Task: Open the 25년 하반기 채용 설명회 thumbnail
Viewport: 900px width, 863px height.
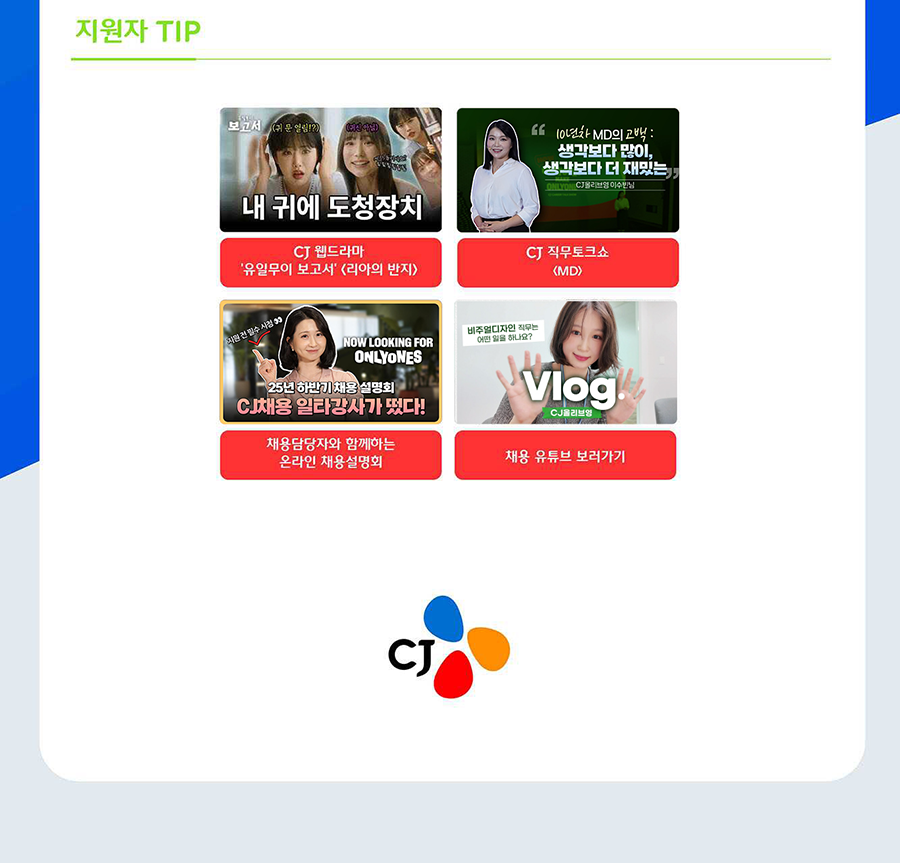Action: 330,362
